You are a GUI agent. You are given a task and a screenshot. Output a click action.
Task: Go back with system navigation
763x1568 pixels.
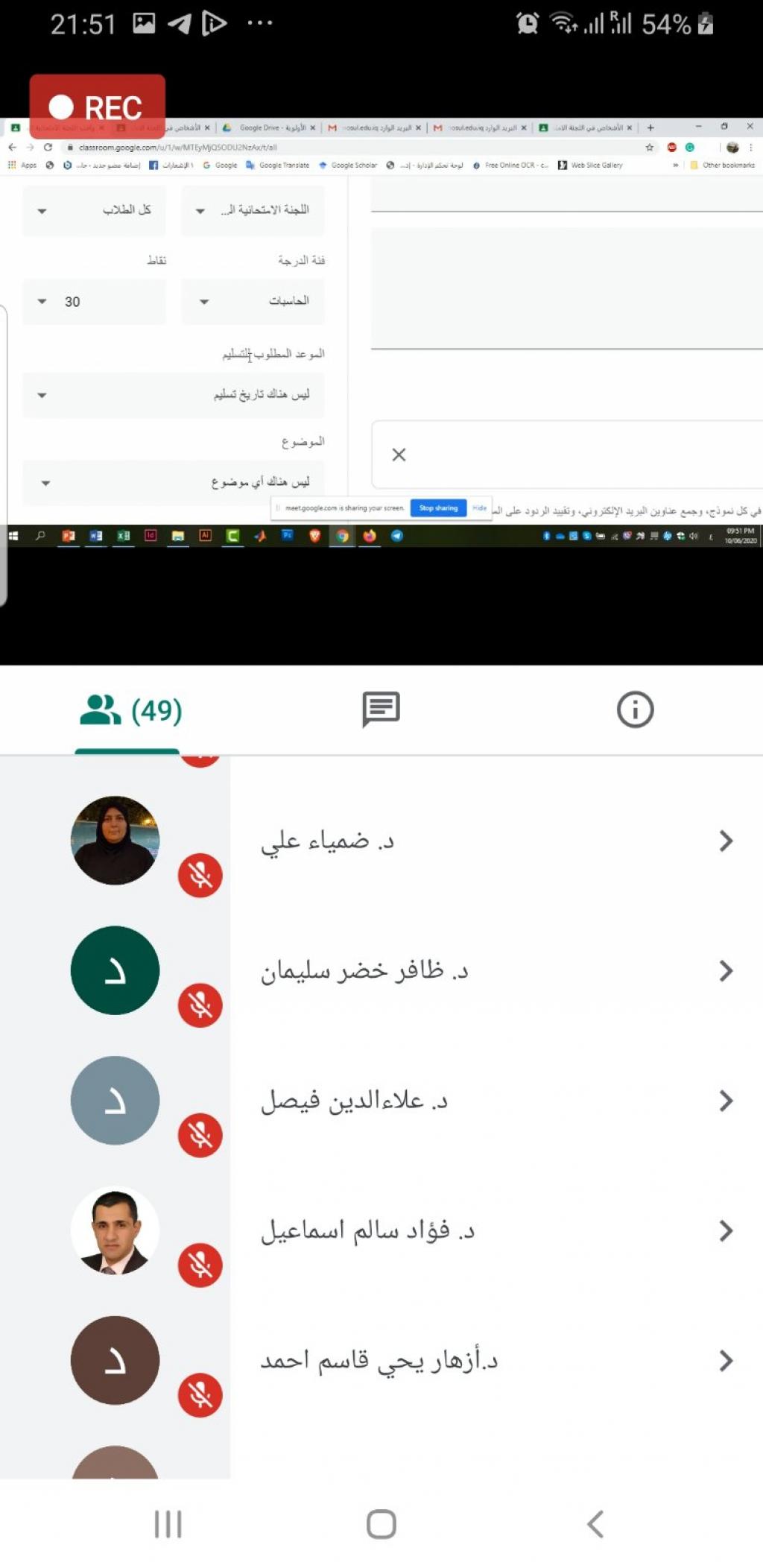[595, 1523]
